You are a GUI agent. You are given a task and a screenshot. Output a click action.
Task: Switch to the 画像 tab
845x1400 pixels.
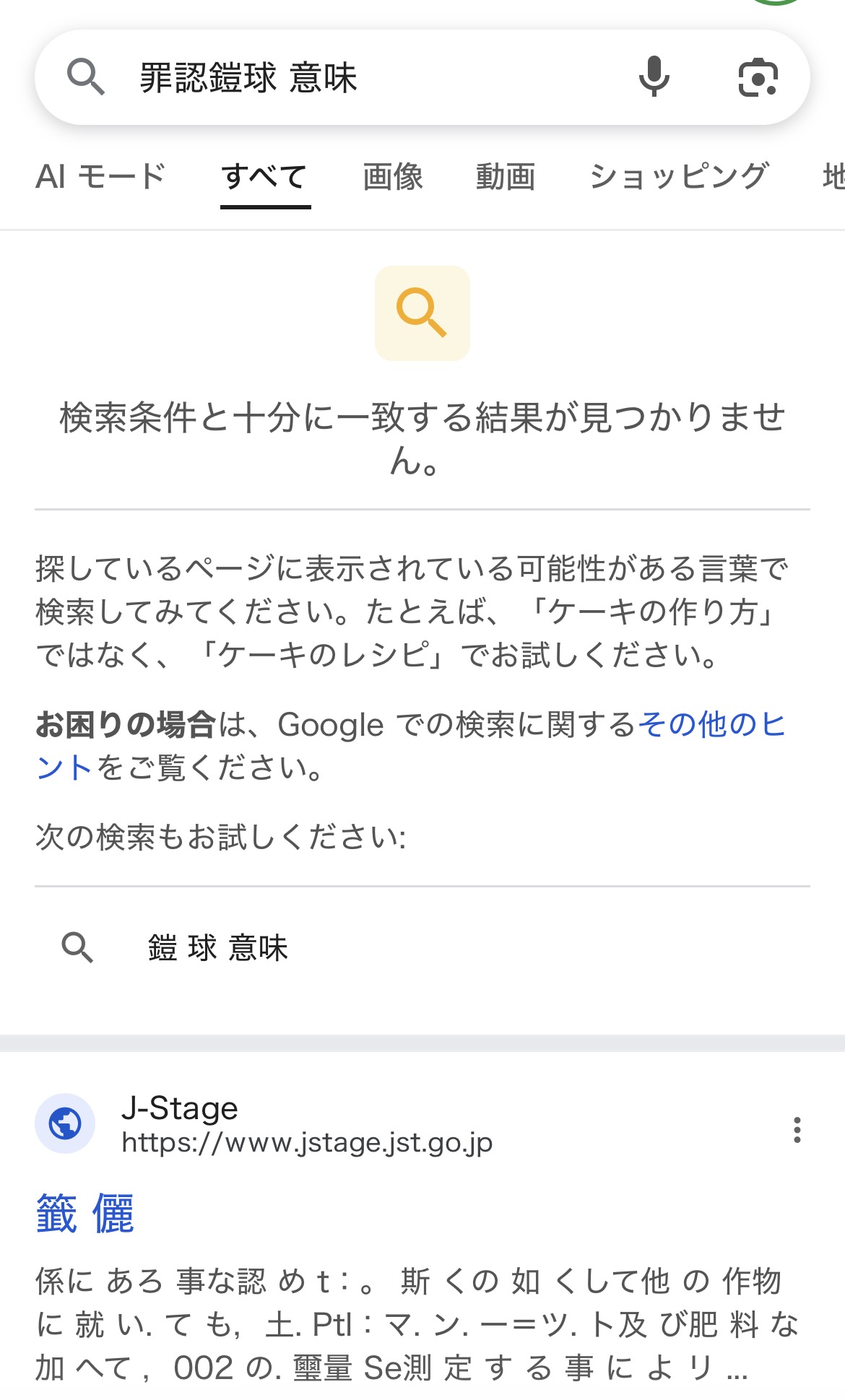[393, 177]
